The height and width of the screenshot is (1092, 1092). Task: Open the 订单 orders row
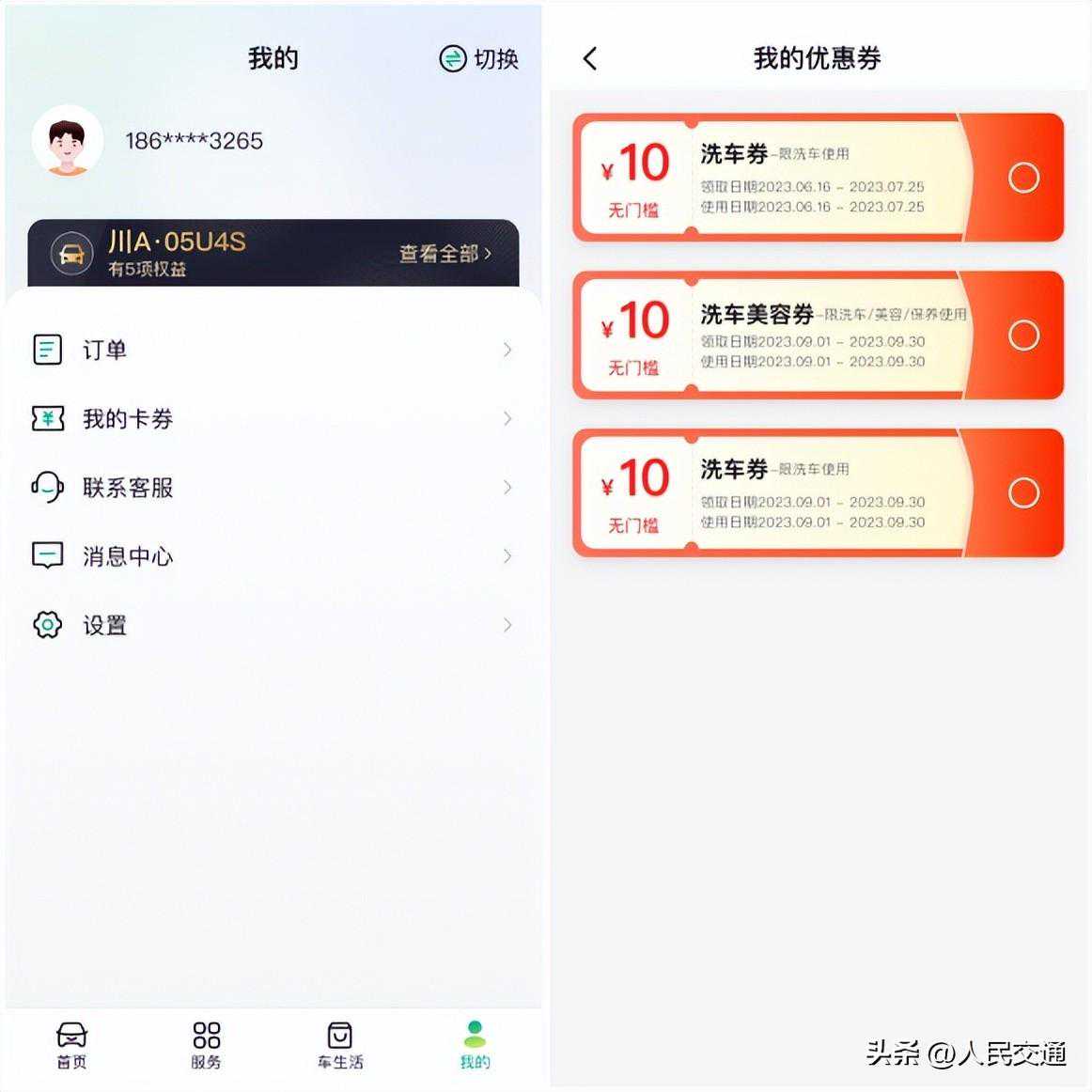pyautogui.click(x=273, y=350)
